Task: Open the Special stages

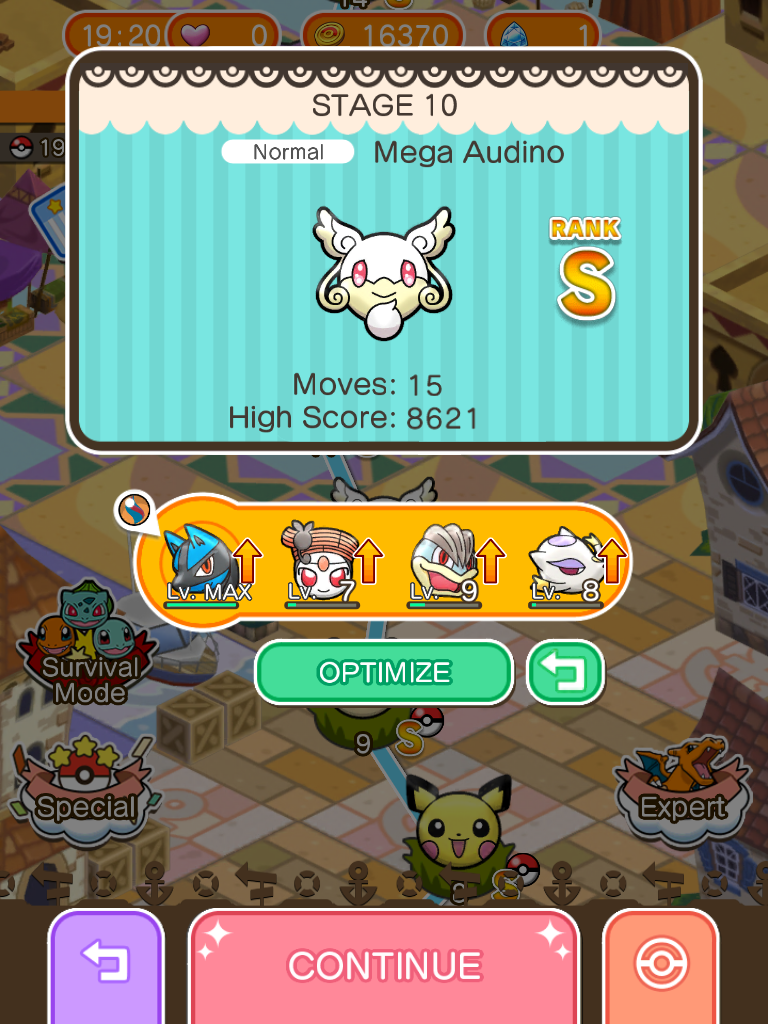Action: tap(86, 790)
